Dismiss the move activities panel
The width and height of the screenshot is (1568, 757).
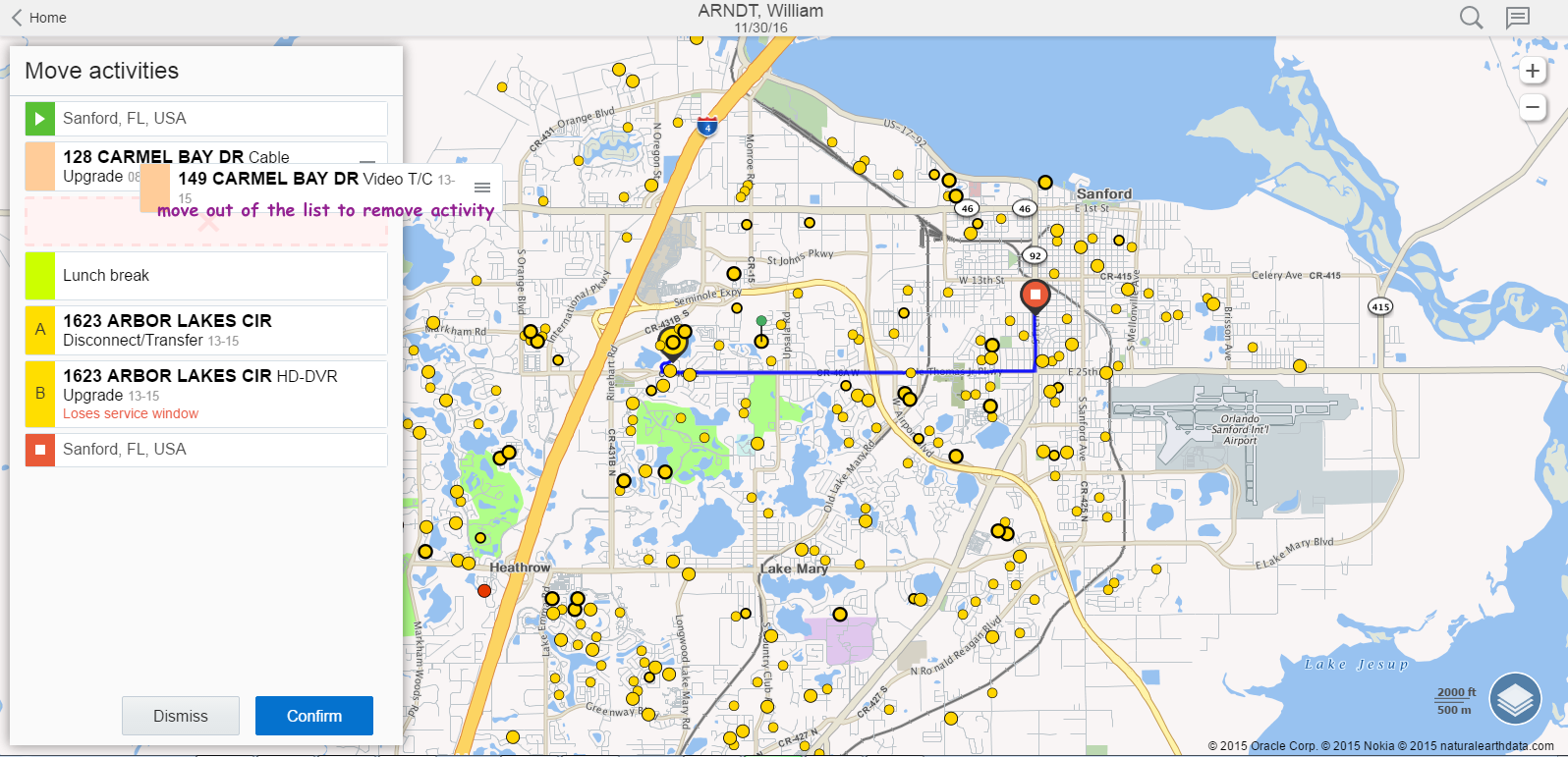coord(181,716)
